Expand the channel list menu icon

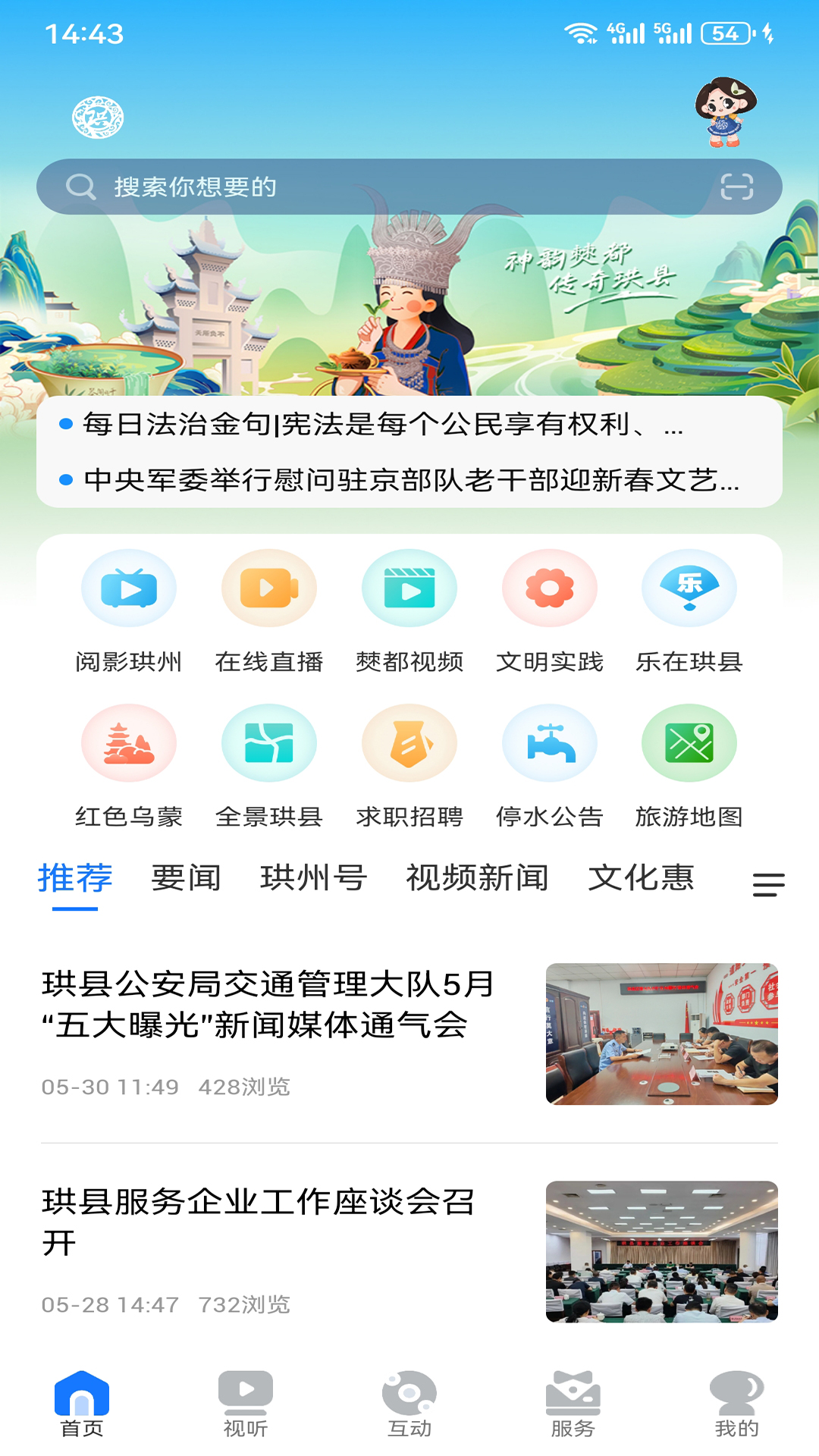768,884
